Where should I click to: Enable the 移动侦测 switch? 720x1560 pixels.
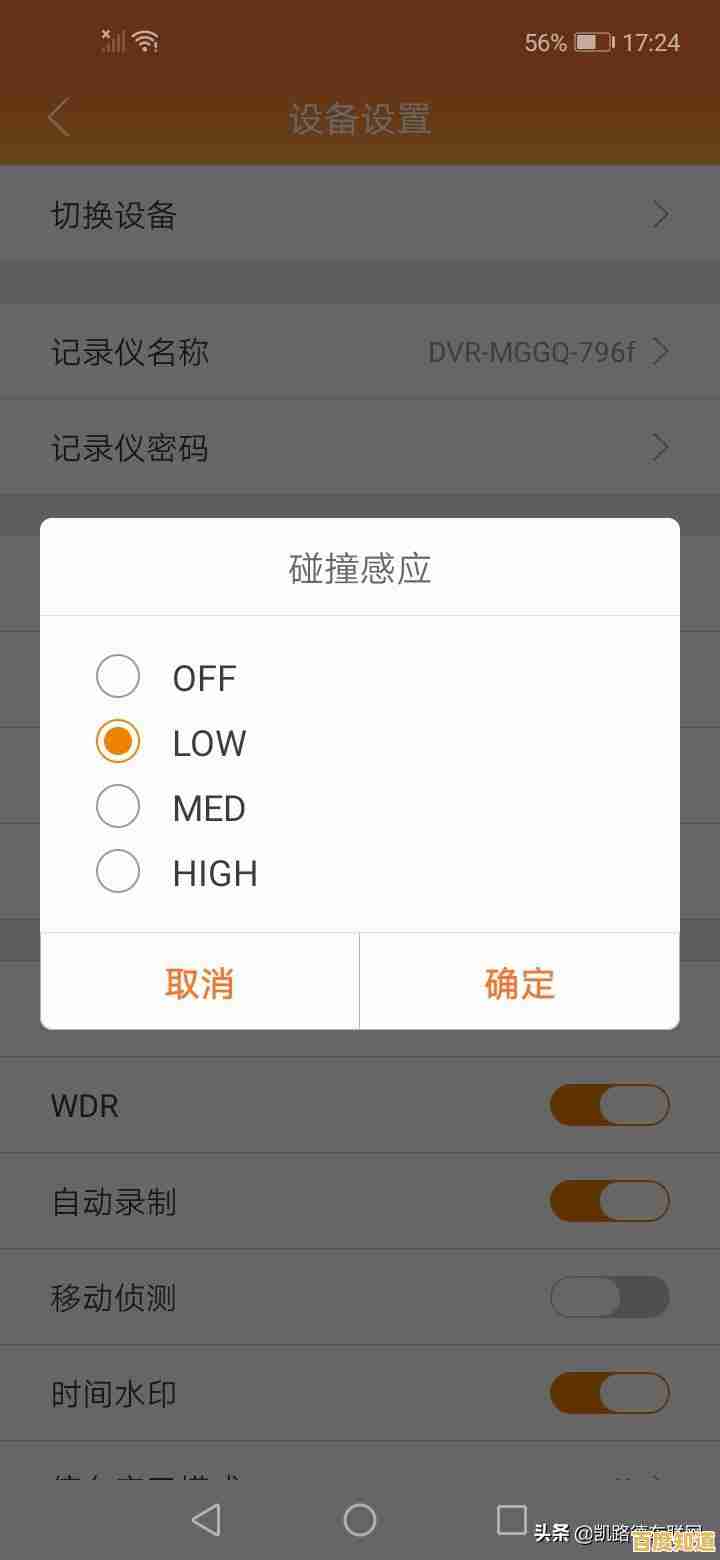coord(610,1297)
